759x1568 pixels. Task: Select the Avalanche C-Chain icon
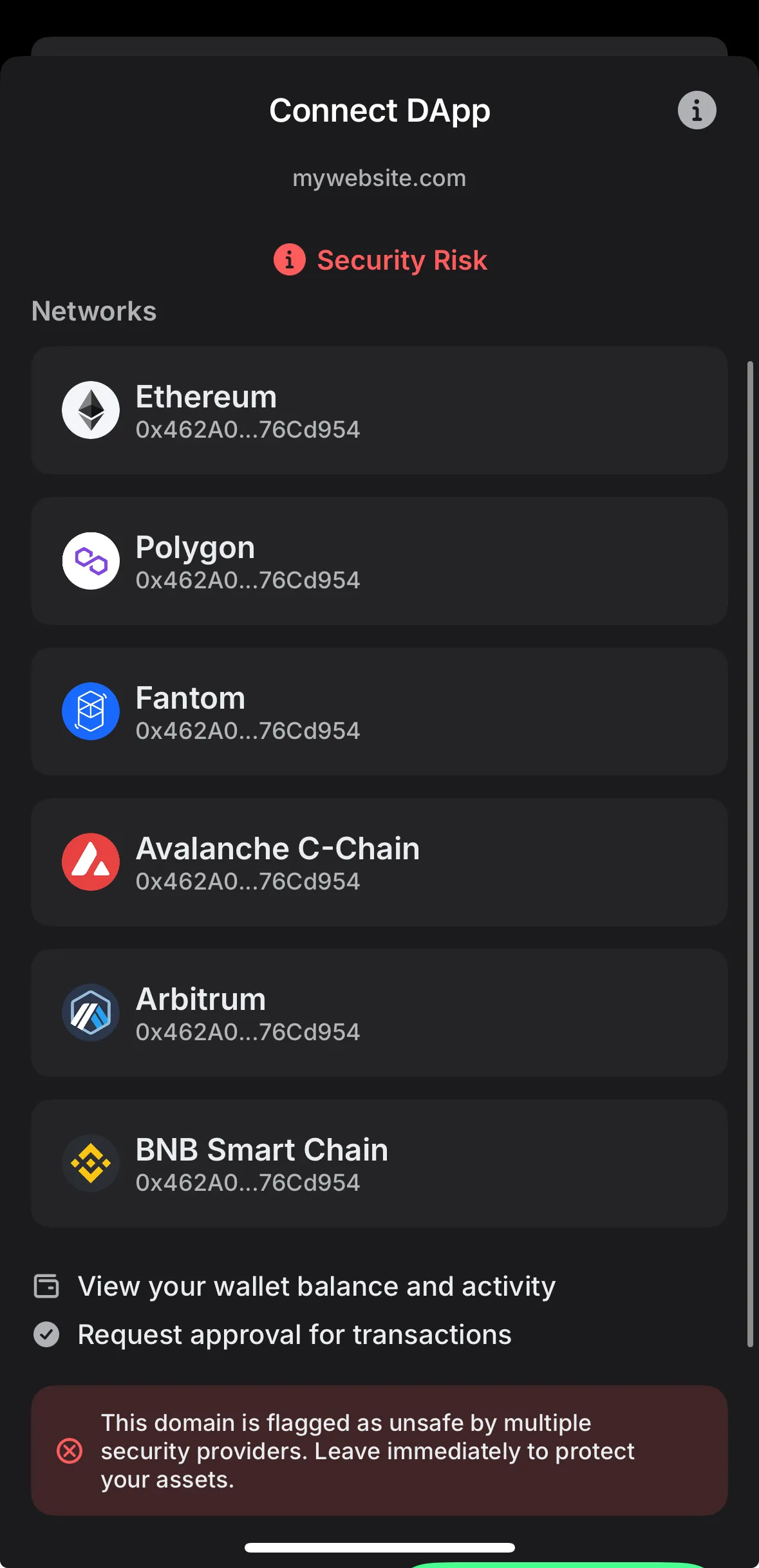click(x=90, y=862)
